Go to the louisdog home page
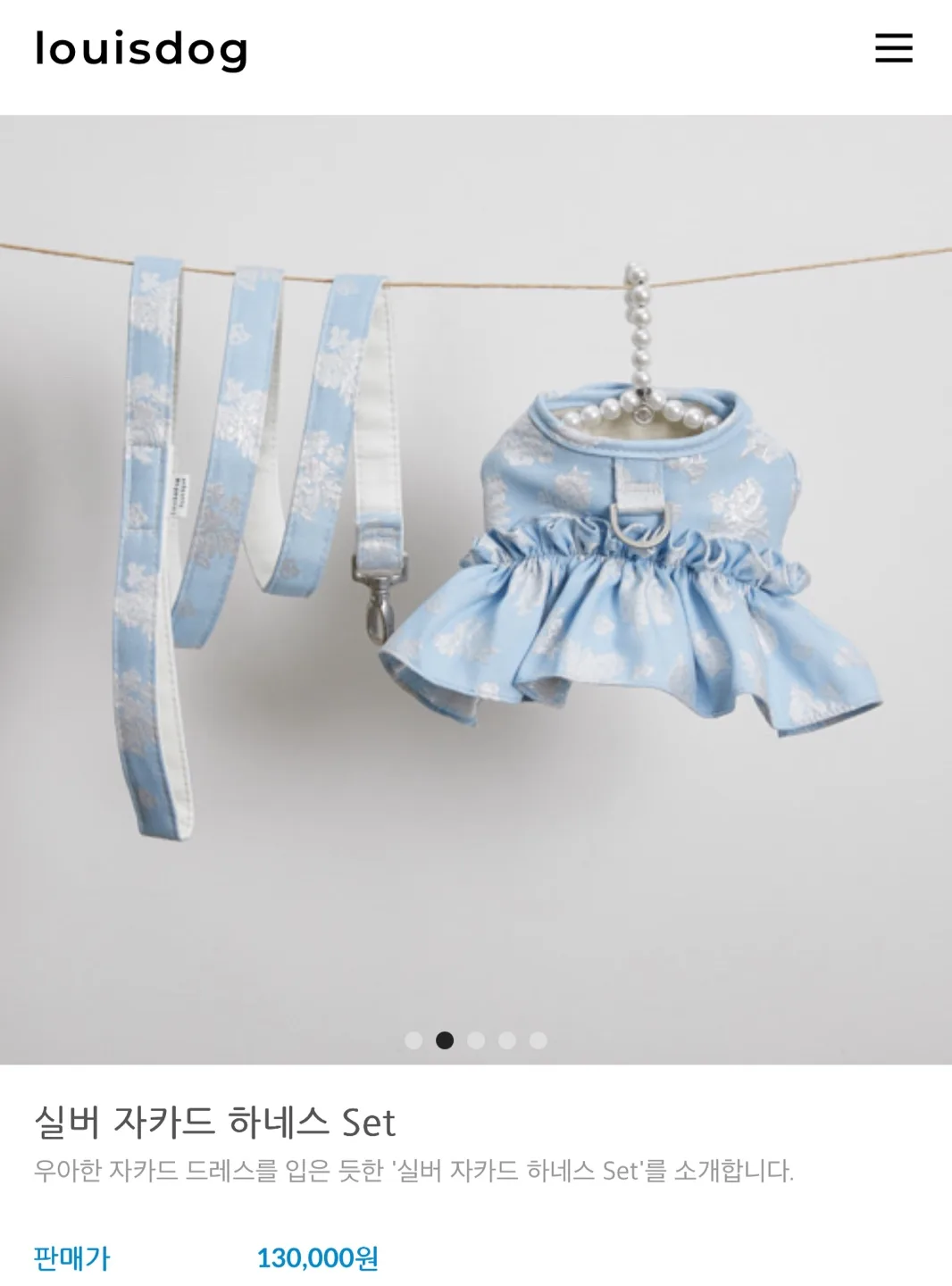Screen dimensions: 952x1286 click(141, 49)
